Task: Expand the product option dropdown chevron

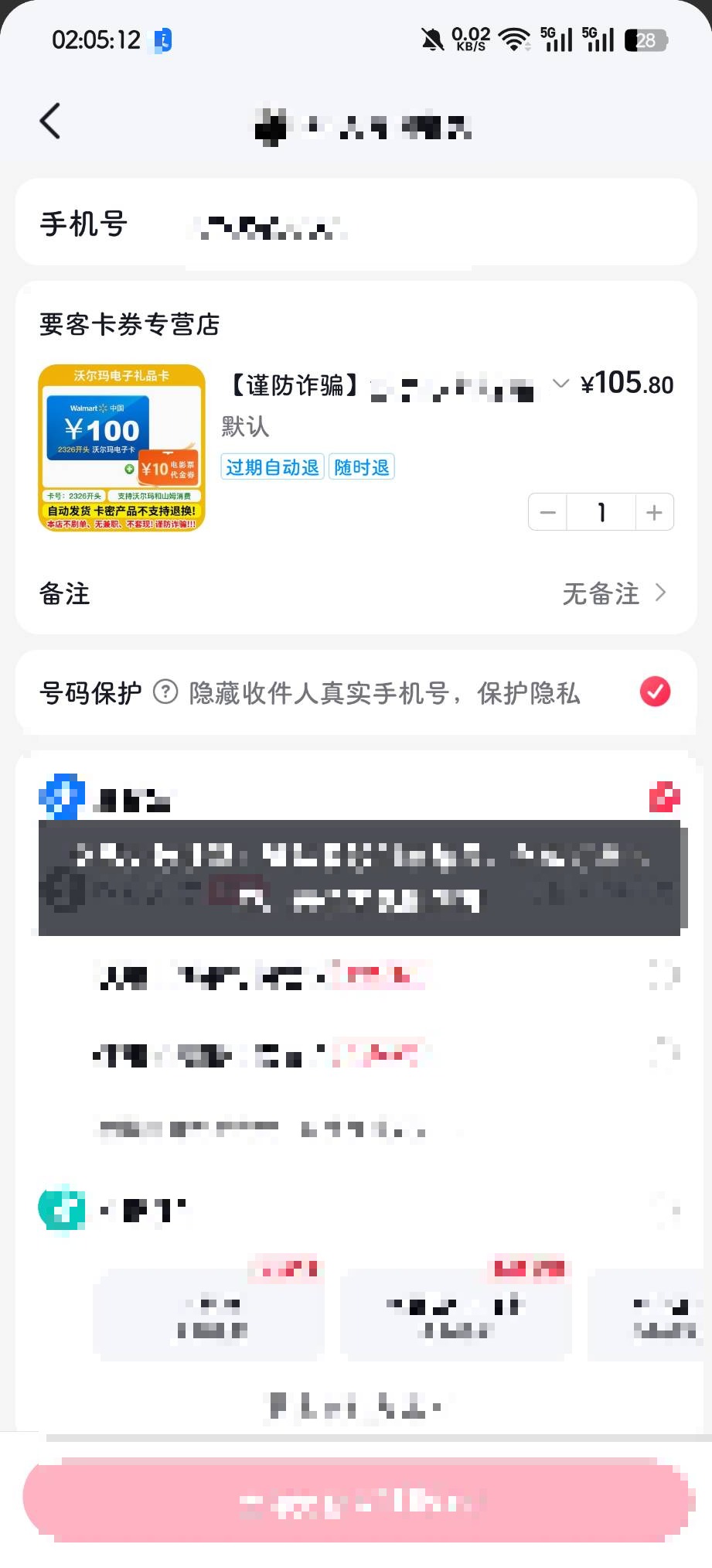Action: pyautogui.click(x=560, y=384)
